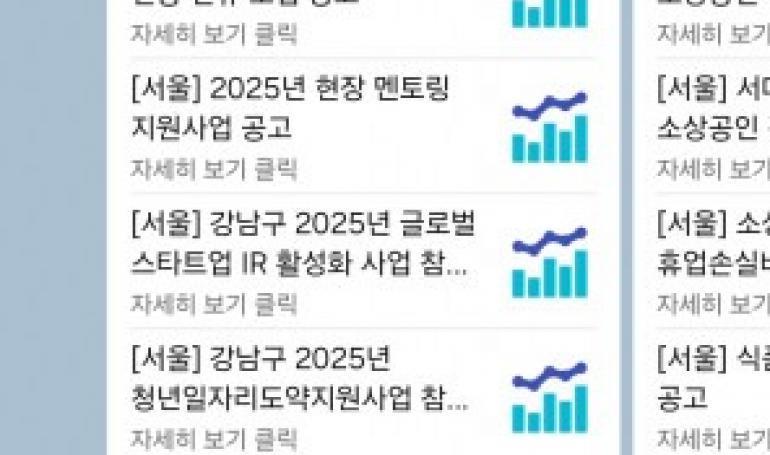Open the 강남구 청년일자리도약지원사업 announcement
770x455 pixels.
pos(300,380)
